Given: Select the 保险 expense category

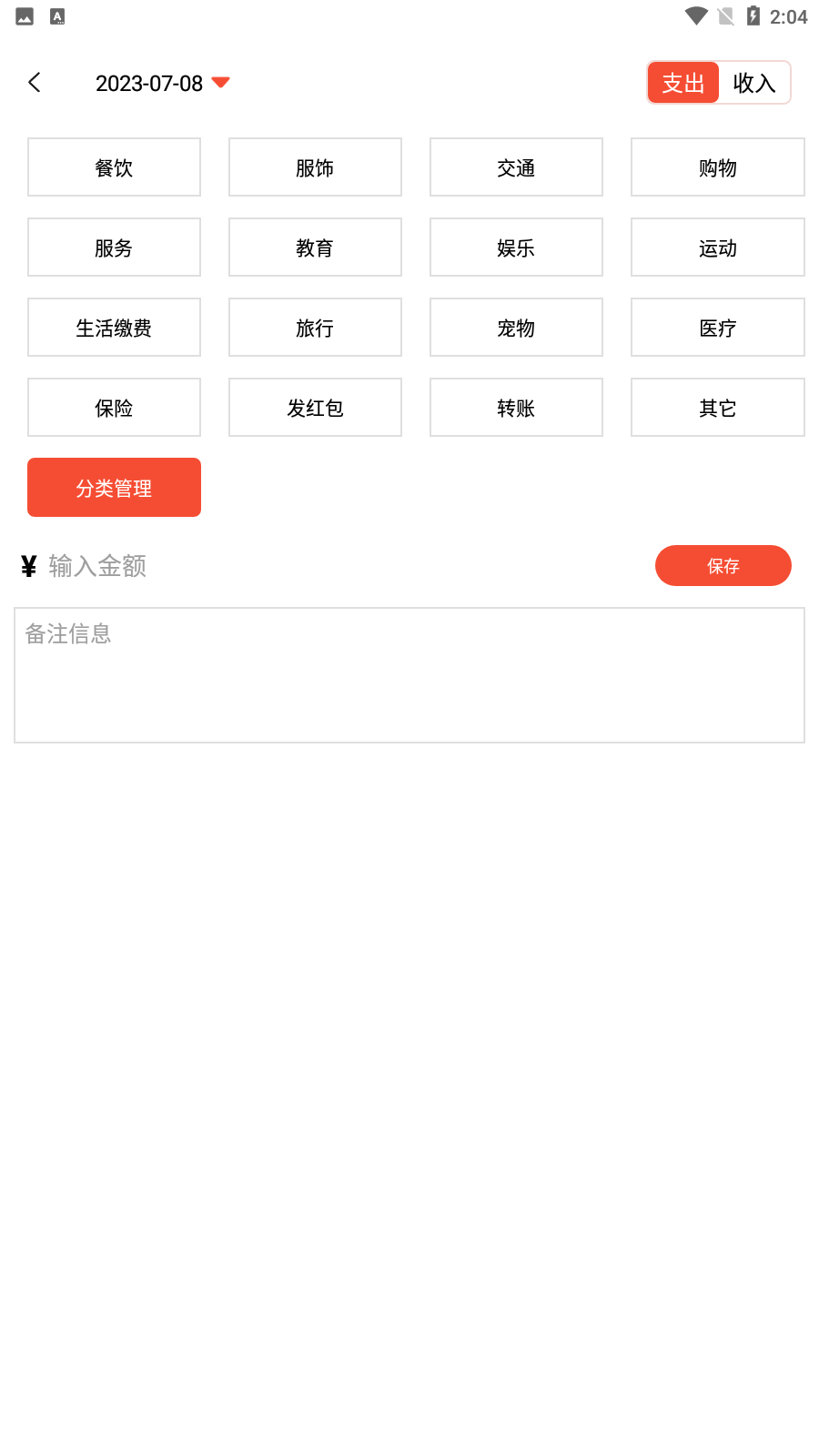Looking at the screenshot, I should (x=114, y=407).
